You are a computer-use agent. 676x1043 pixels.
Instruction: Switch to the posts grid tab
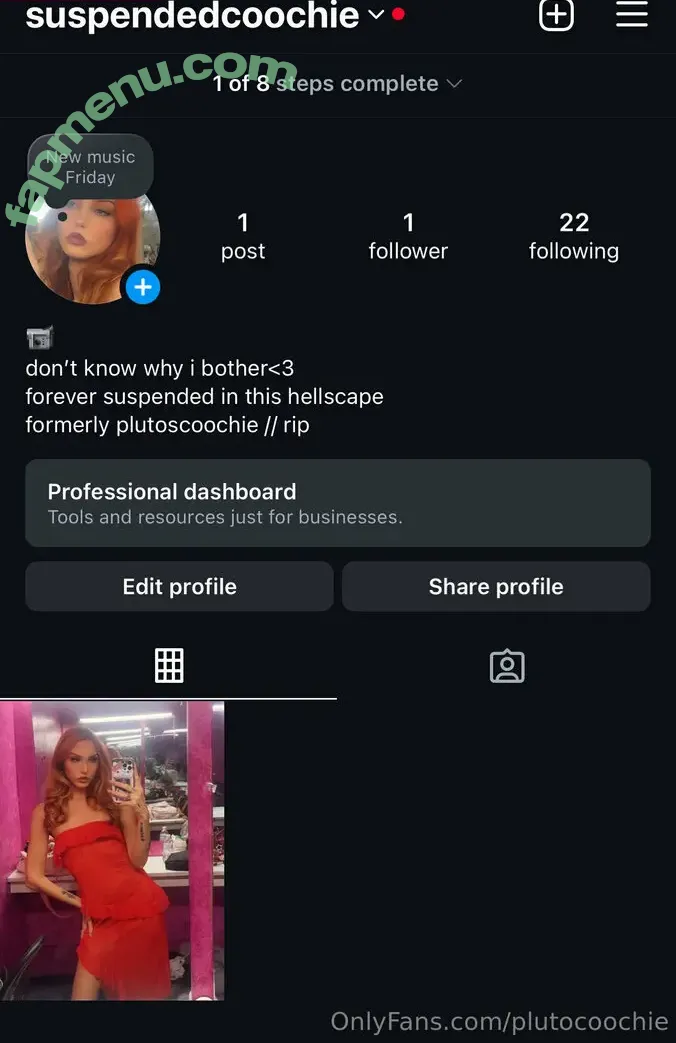pyautogui.click(x=168, y=665)
